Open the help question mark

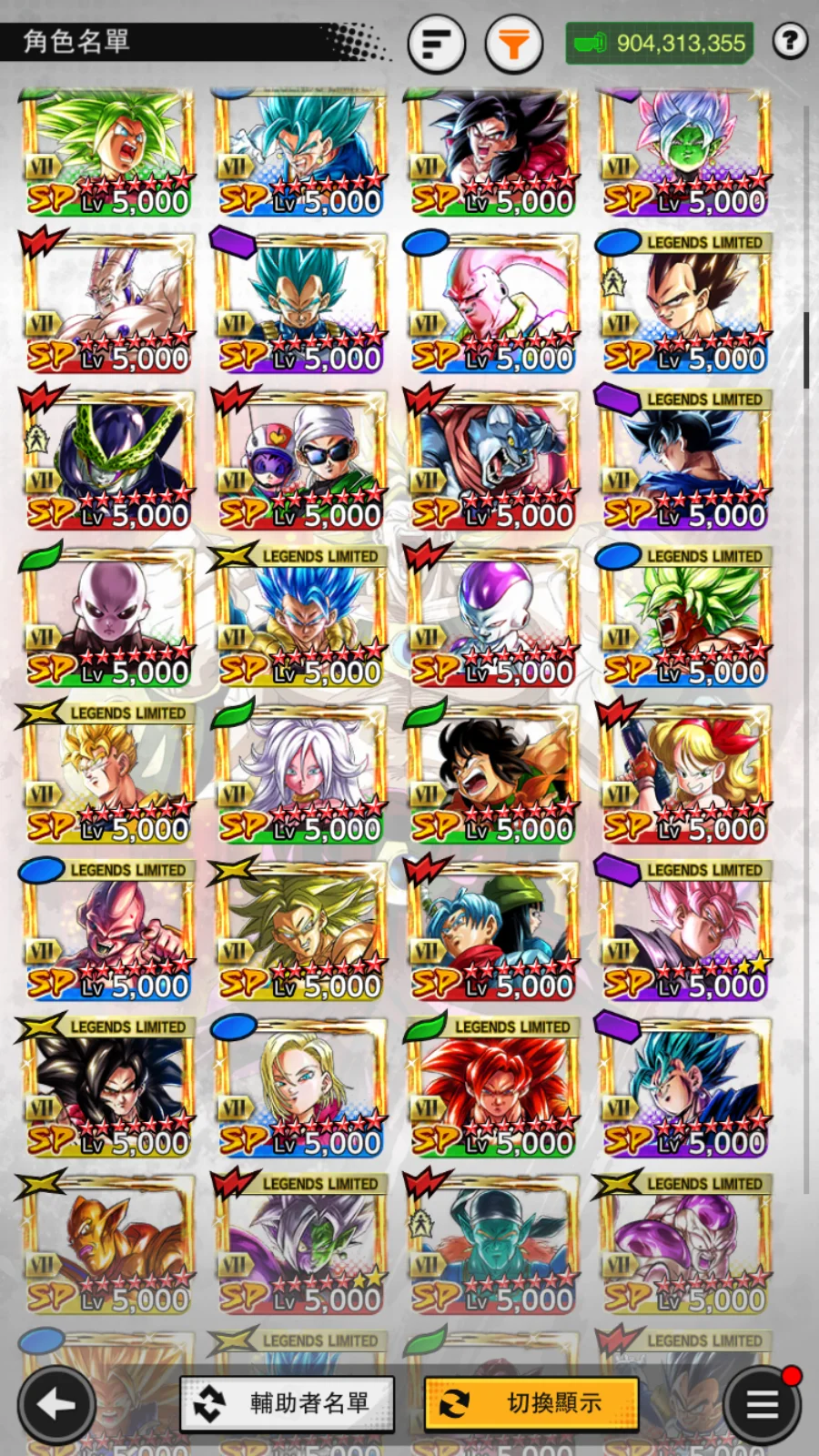pos(790,41)
